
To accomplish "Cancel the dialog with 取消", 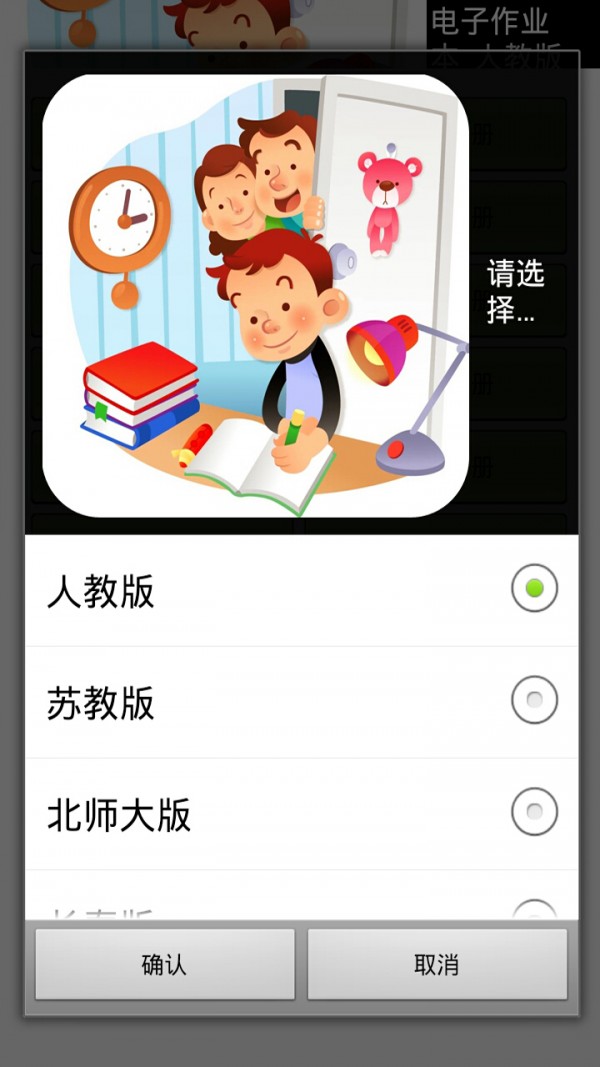I will tap(437, 964).
